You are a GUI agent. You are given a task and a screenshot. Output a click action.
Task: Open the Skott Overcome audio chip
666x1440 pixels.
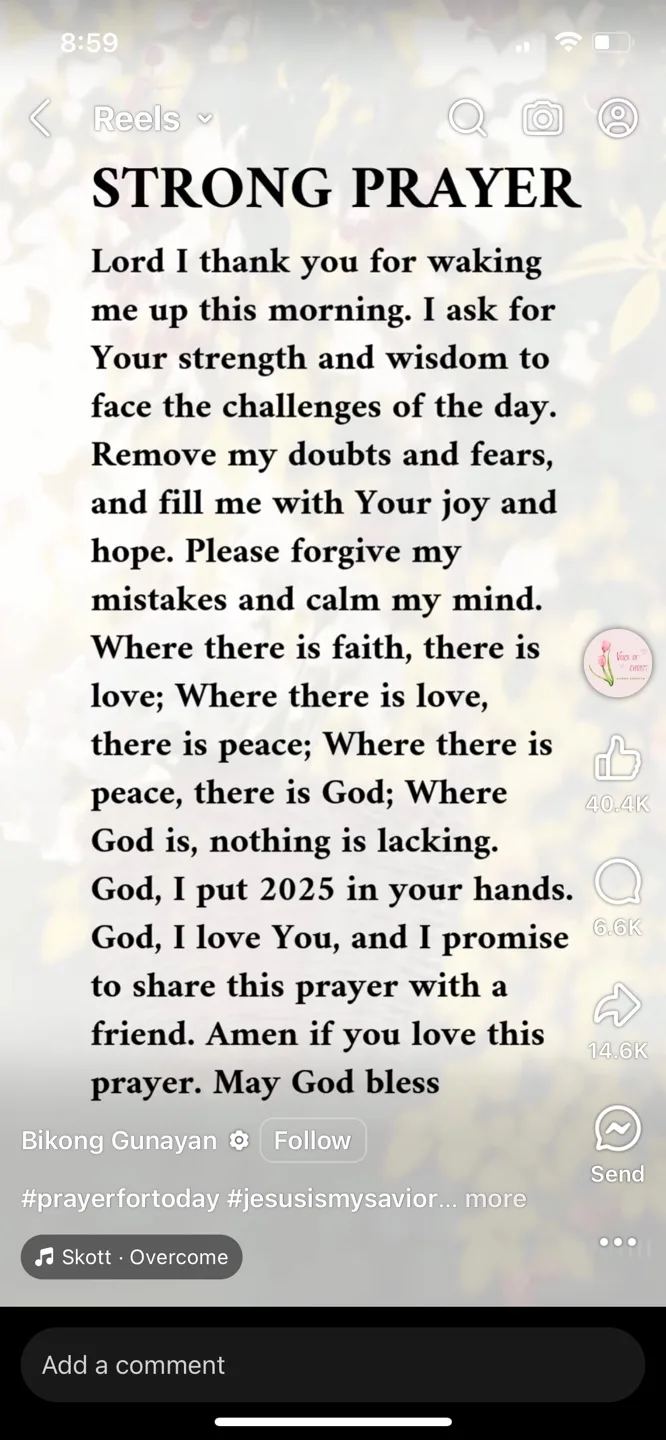[x=132, y=1257]
